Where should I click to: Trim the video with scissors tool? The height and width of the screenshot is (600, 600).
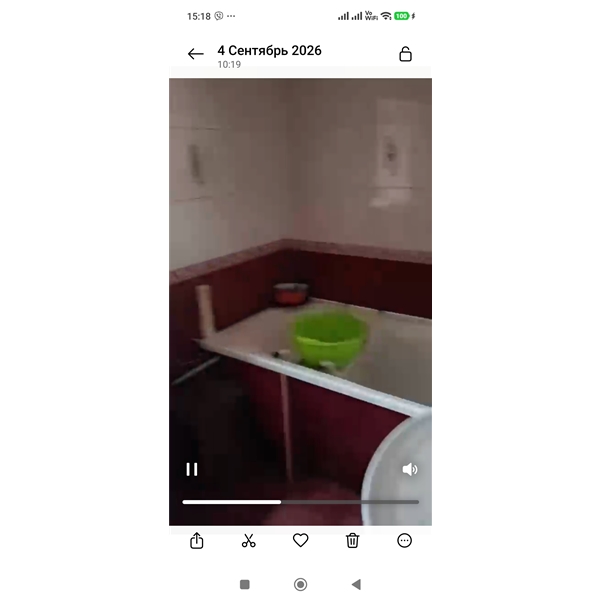(248, 540)
